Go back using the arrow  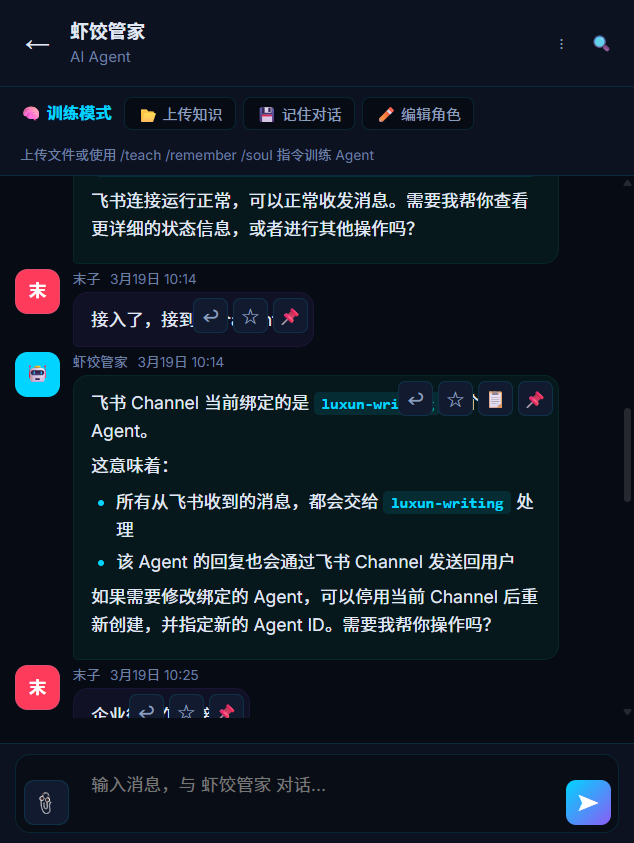pos(37,44)
